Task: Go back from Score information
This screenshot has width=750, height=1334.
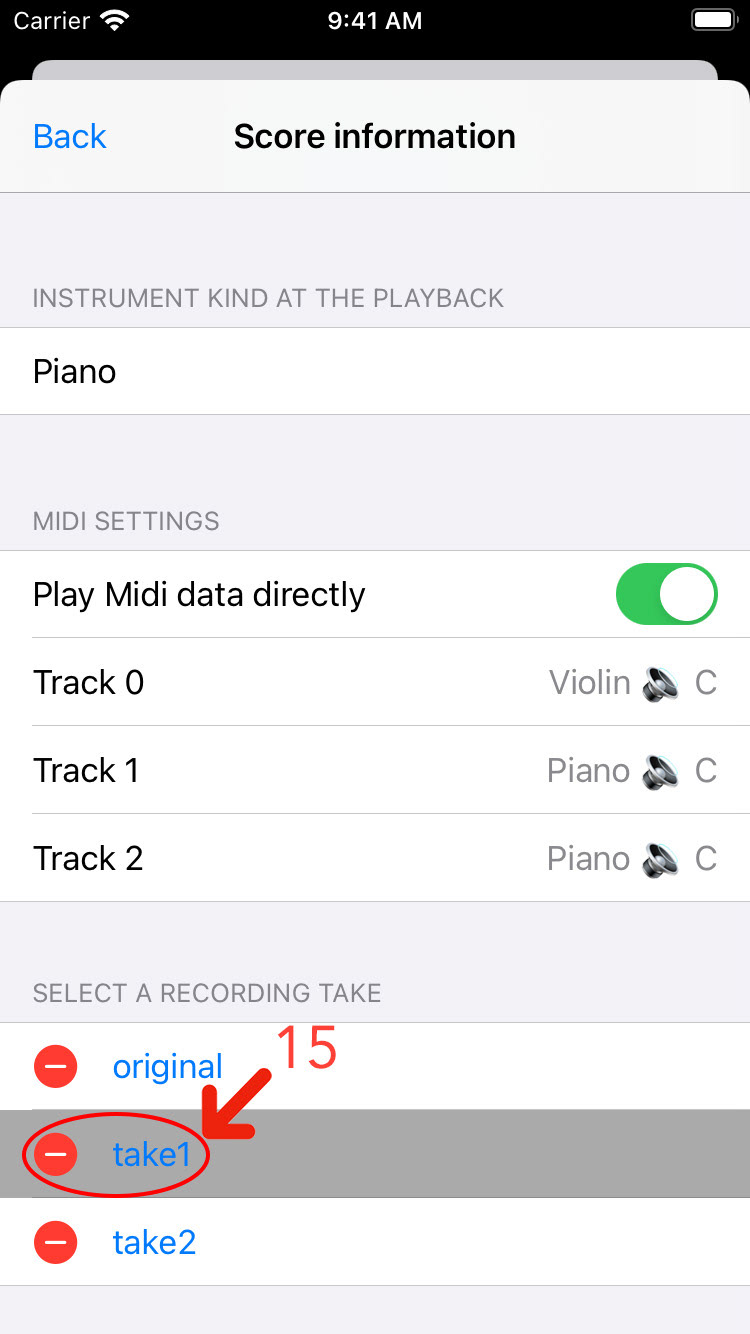Action: tap(70, 136)
